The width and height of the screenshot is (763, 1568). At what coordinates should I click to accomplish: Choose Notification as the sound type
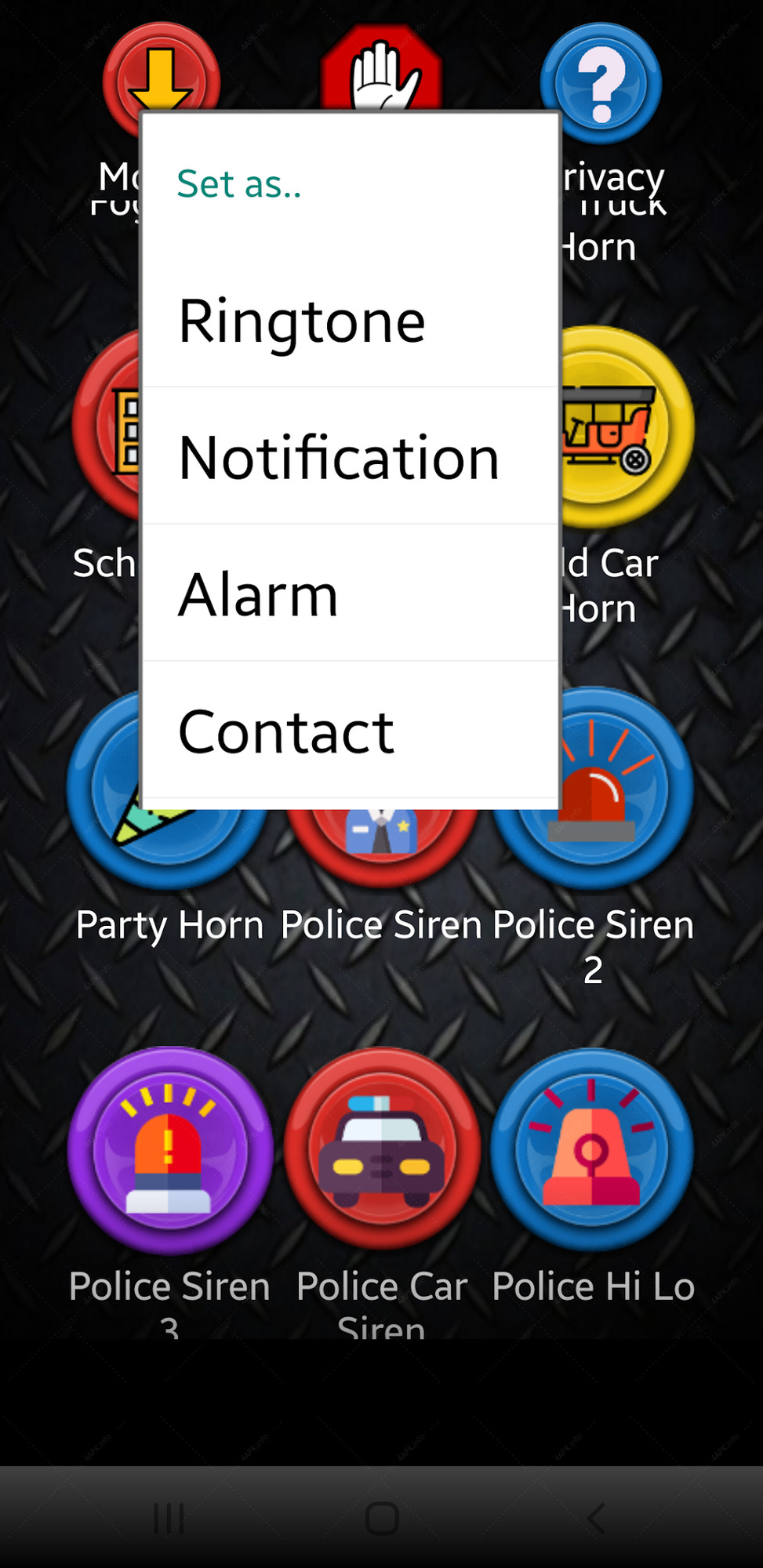click(x=350, y=456)
